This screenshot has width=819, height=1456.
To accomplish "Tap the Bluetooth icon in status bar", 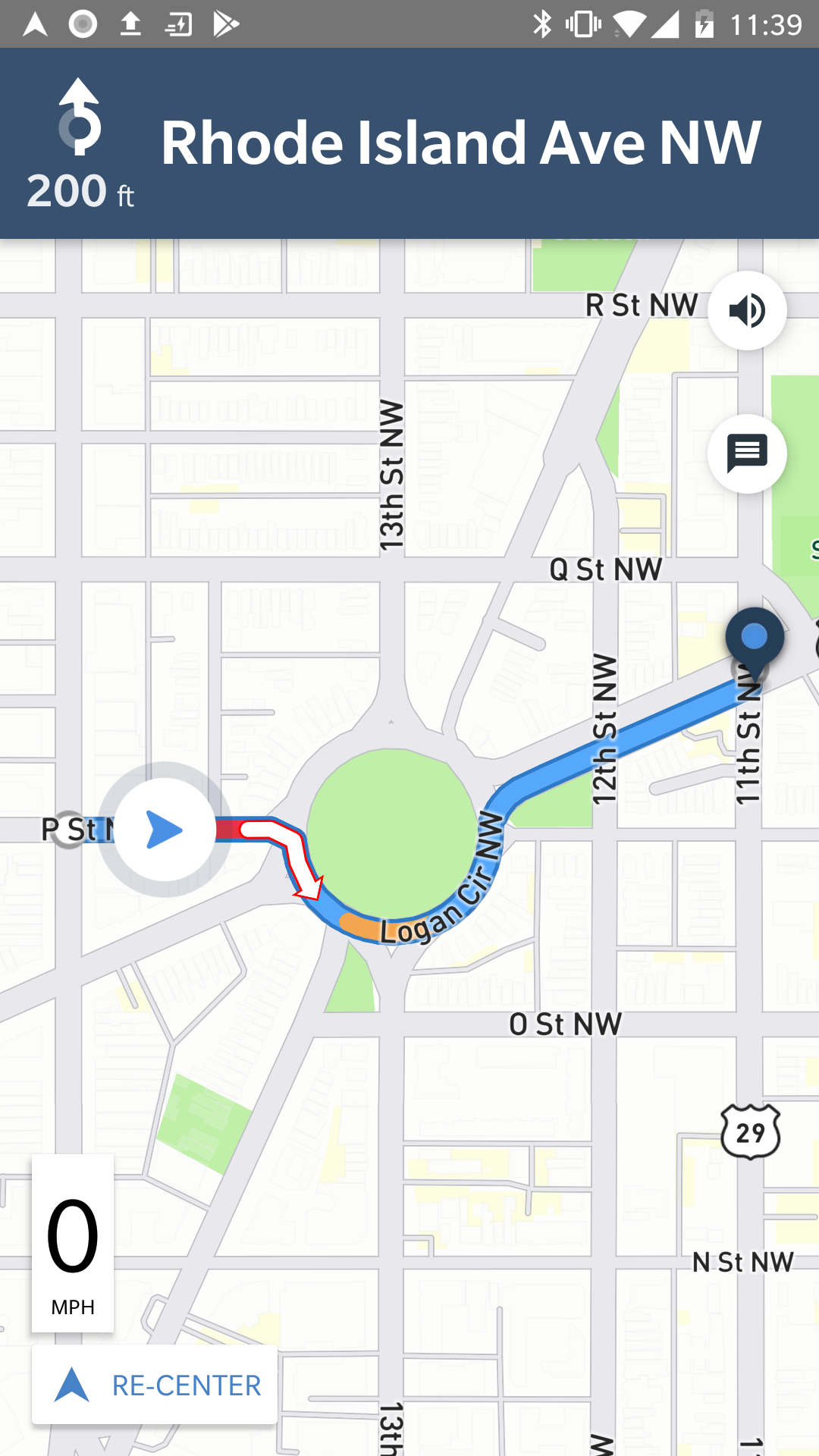I will click(543, 23).
